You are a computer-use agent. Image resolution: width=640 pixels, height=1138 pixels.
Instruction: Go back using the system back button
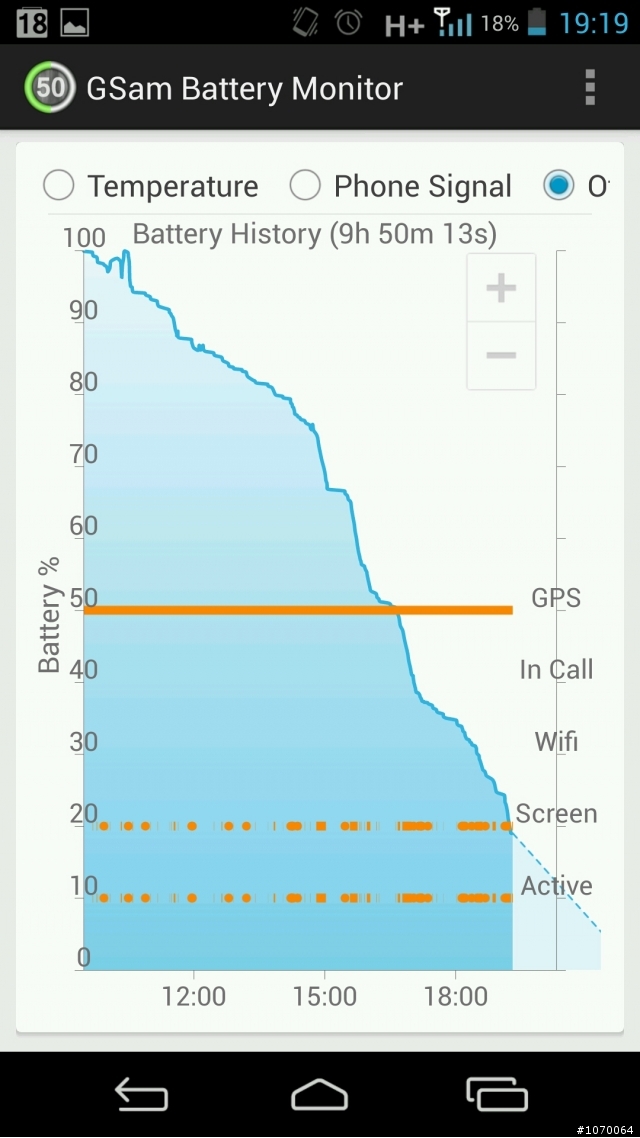(x=141, y=1094)
